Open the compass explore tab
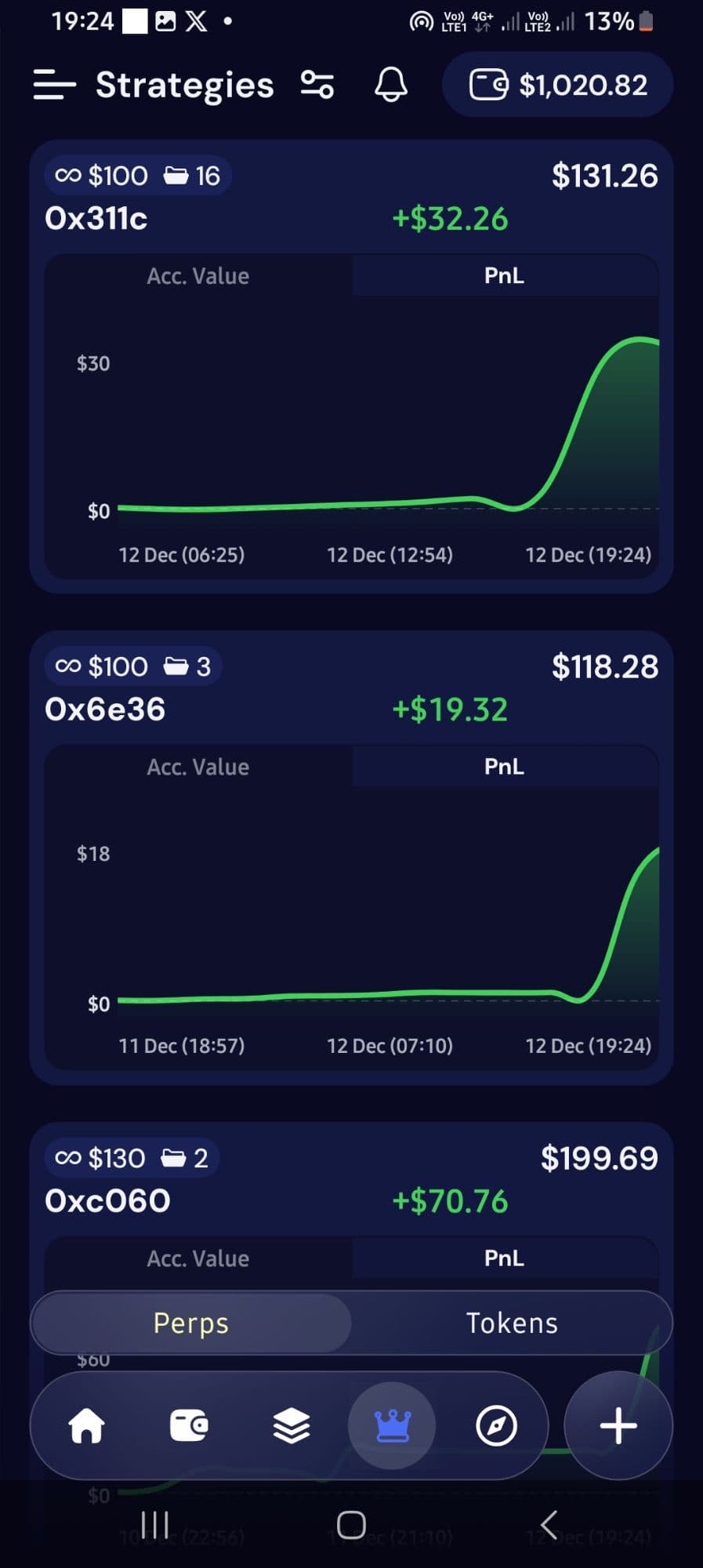 (496, 1425)
